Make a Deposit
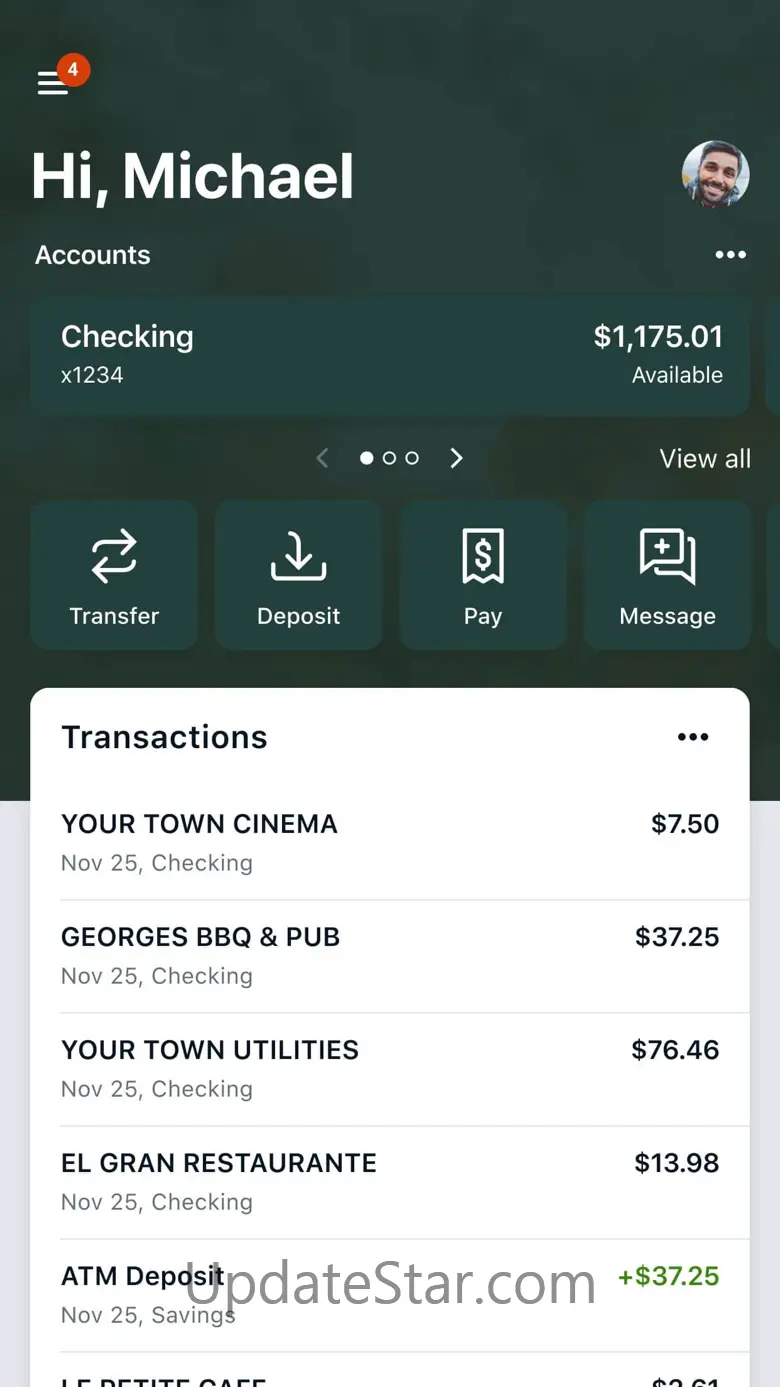This screenshot has width=780, height=1387. click(298, 576)
